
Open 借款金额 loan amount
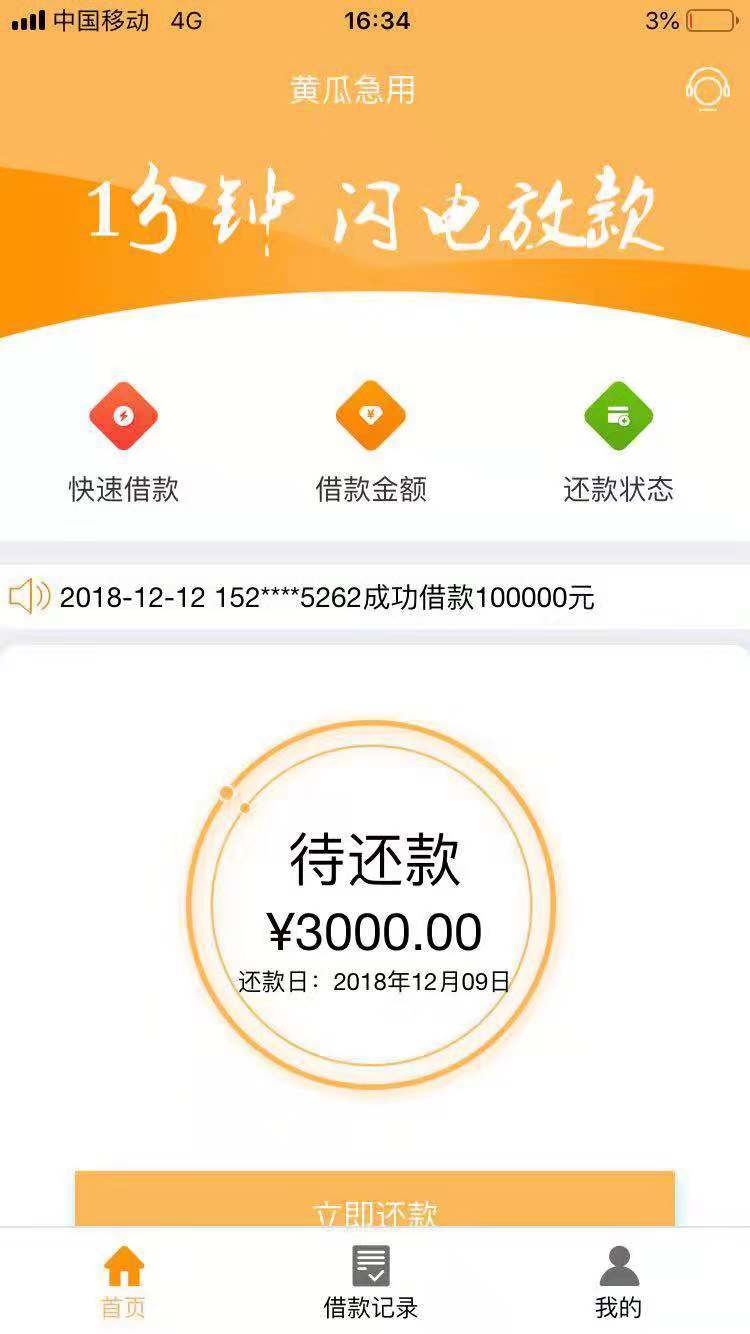371,441
